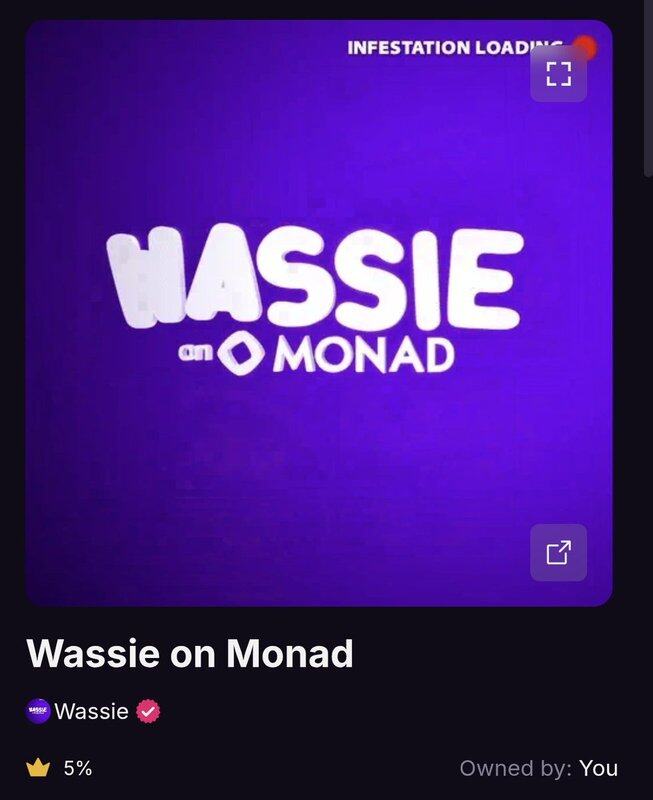Open the NFT media in external view
The height and width of the screenshot is (800, 653).
558,552
